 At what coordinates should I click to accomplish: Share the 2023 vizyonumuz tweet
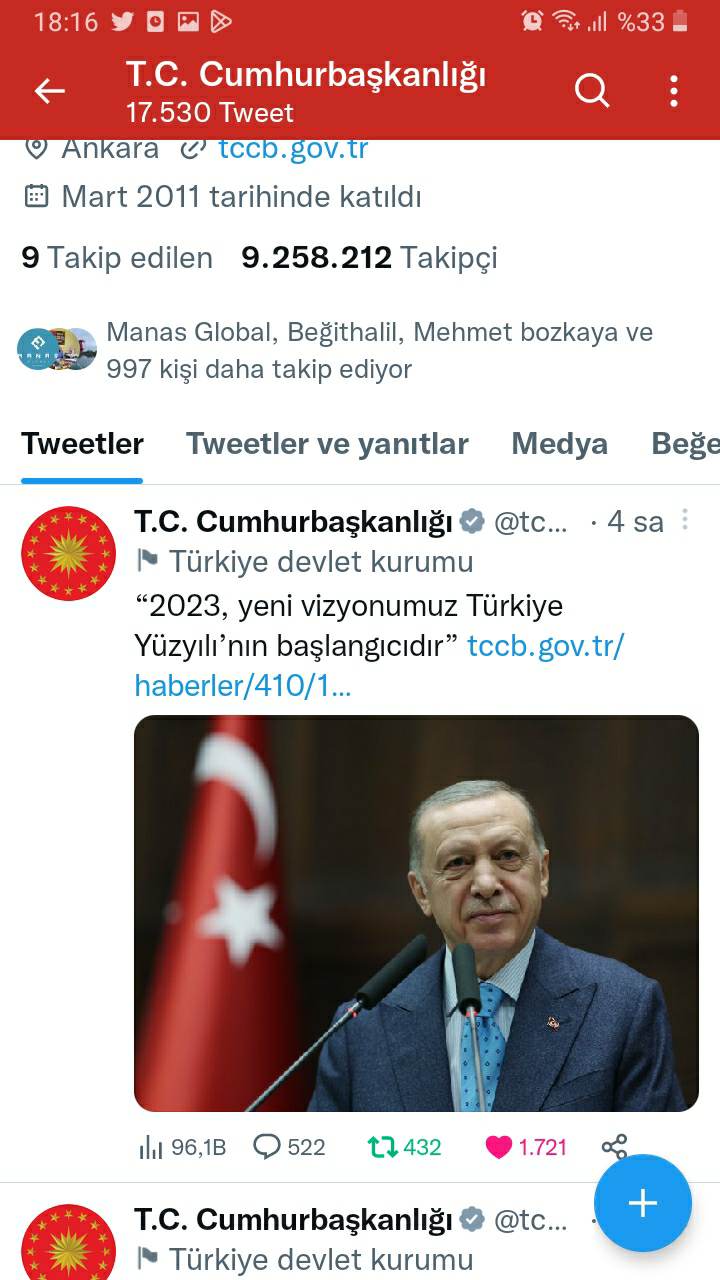[x=614, y=1147]
